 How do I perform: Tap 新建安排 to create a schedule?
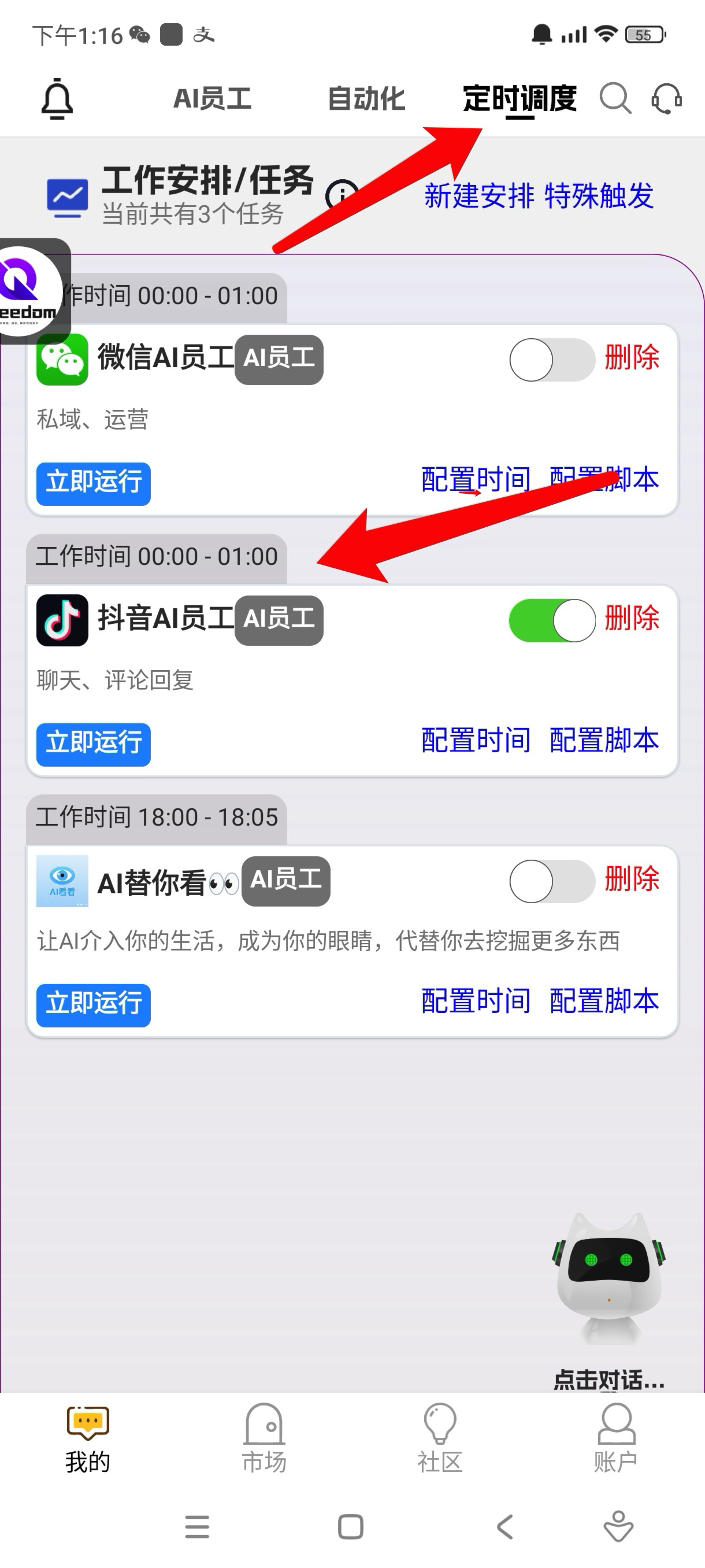[478, 196]
